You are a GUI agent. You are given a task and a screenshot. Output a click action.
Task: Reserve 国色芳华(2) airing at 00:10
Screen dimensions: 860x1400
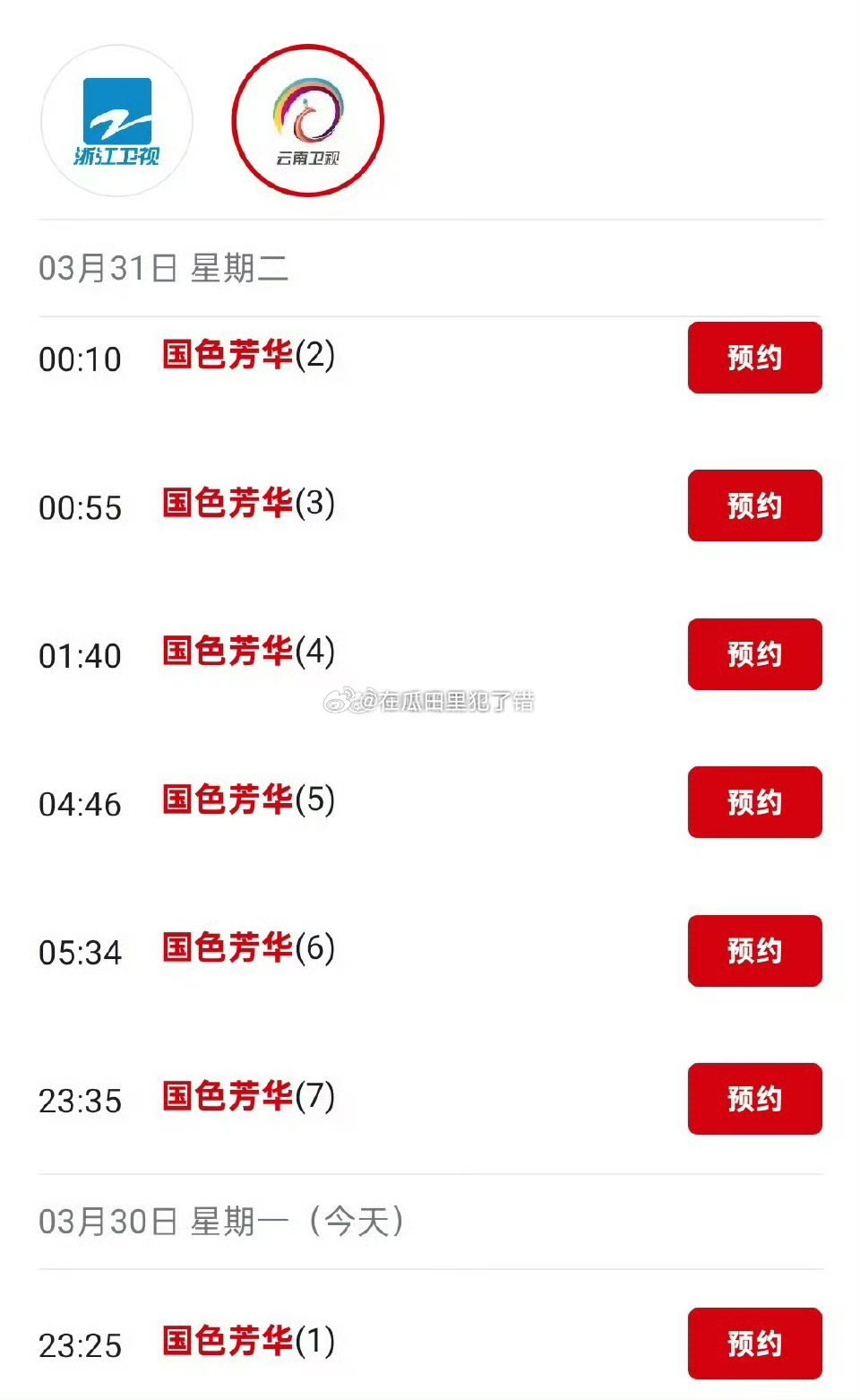754,358
